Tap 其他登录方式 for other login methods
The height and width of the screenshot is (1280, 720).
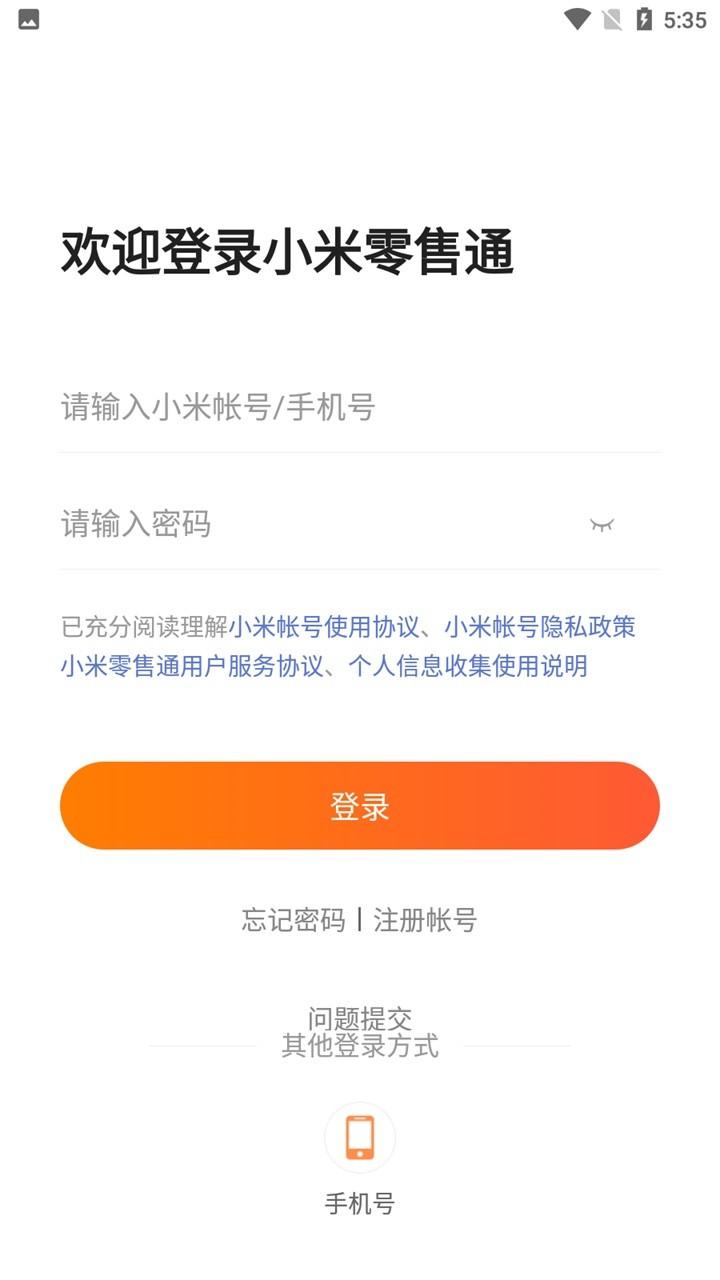[x=360, y=1047]
